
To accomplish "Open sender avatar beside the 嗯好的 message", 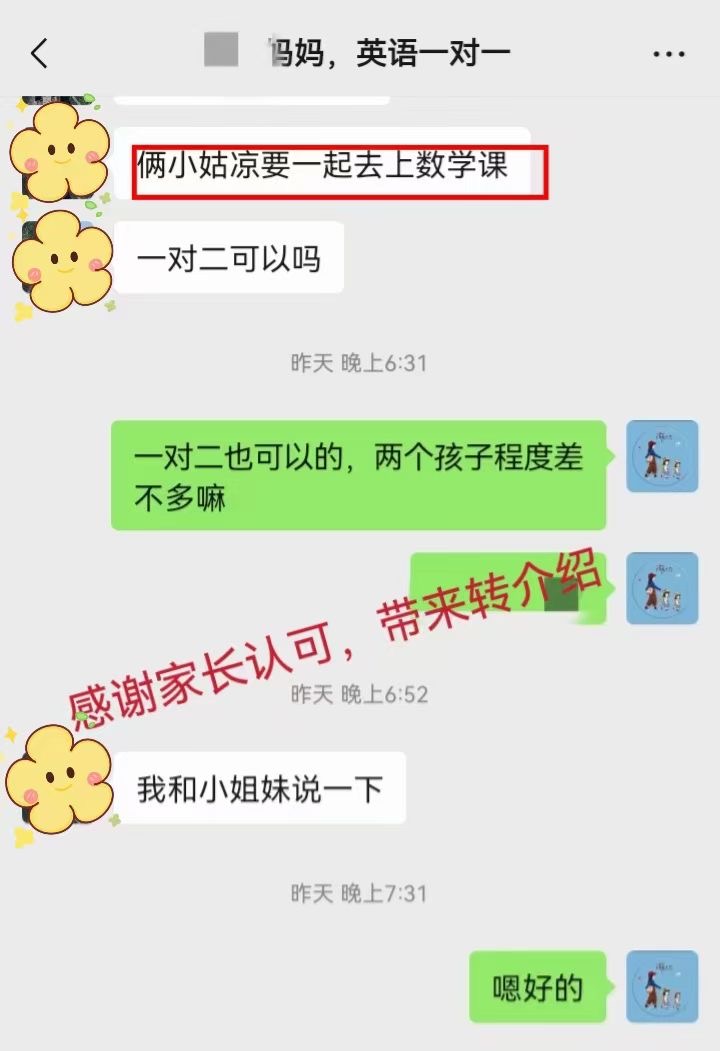I will click(x=661, y=986).
